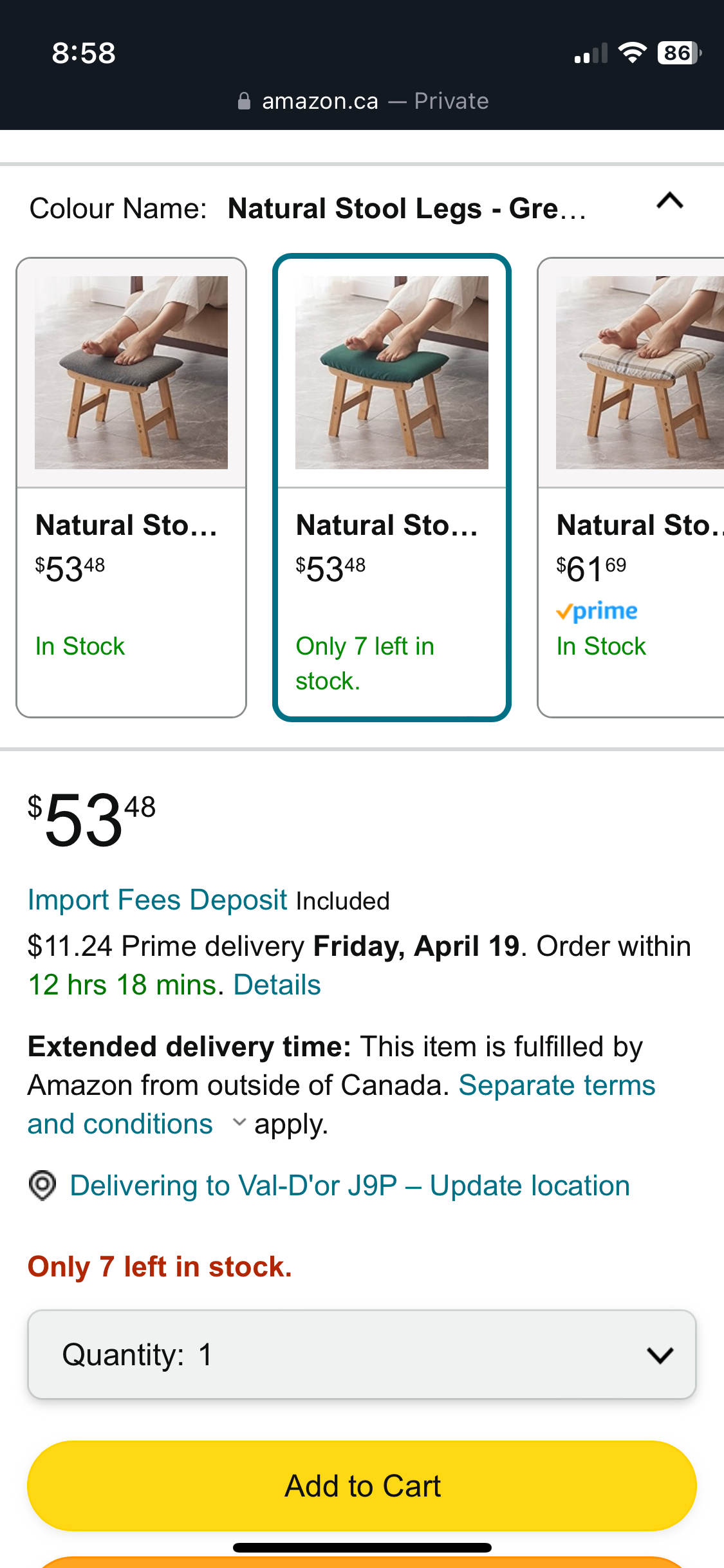Screen dimensions: 724x1568
Task: View delivery Details link
Action: pyautogui.click(x=277, y=985)
